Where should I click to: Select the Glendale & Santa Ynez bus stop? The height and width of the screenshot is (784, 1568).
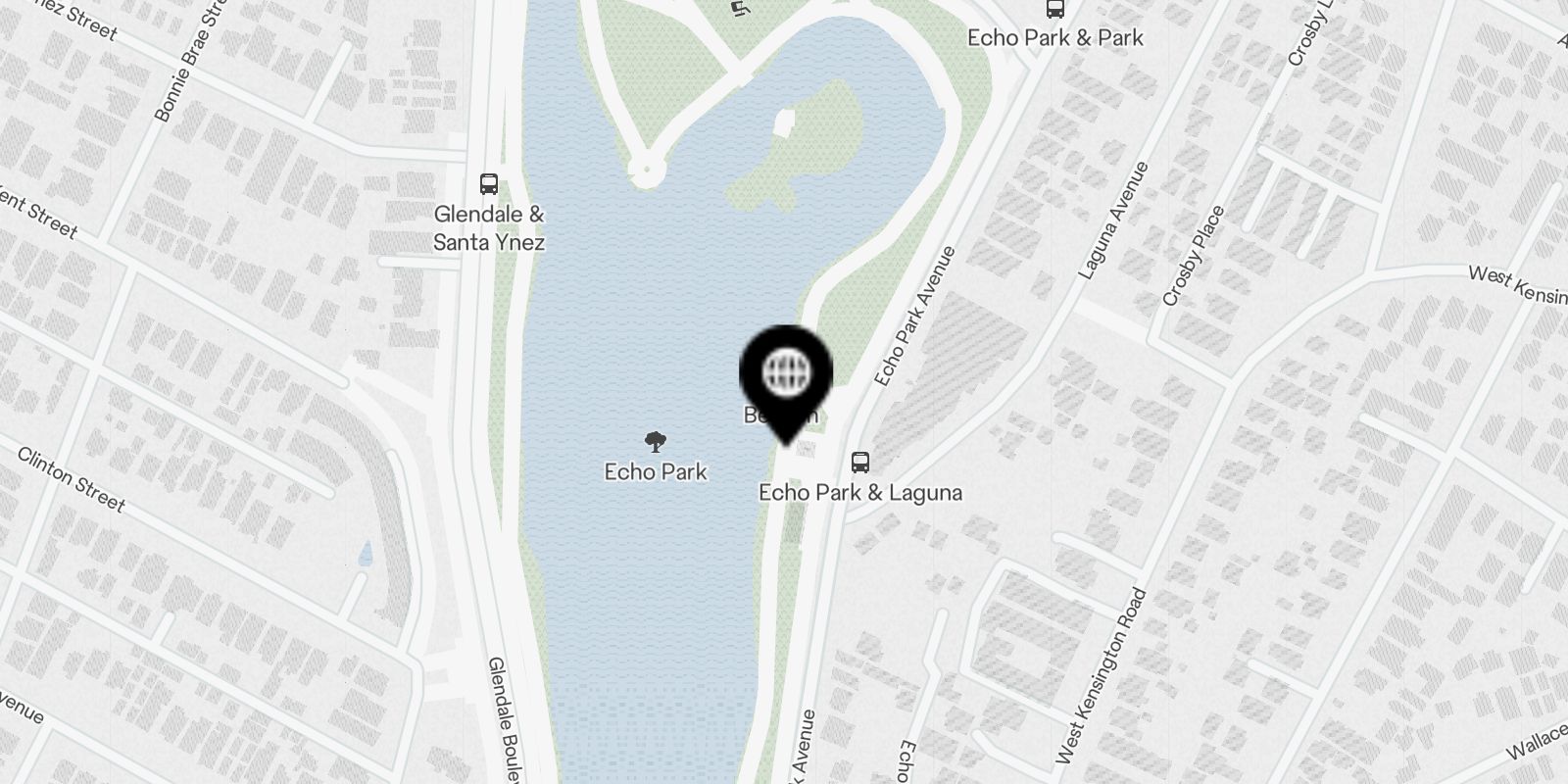pyautogui.click(x=488, y=183)
